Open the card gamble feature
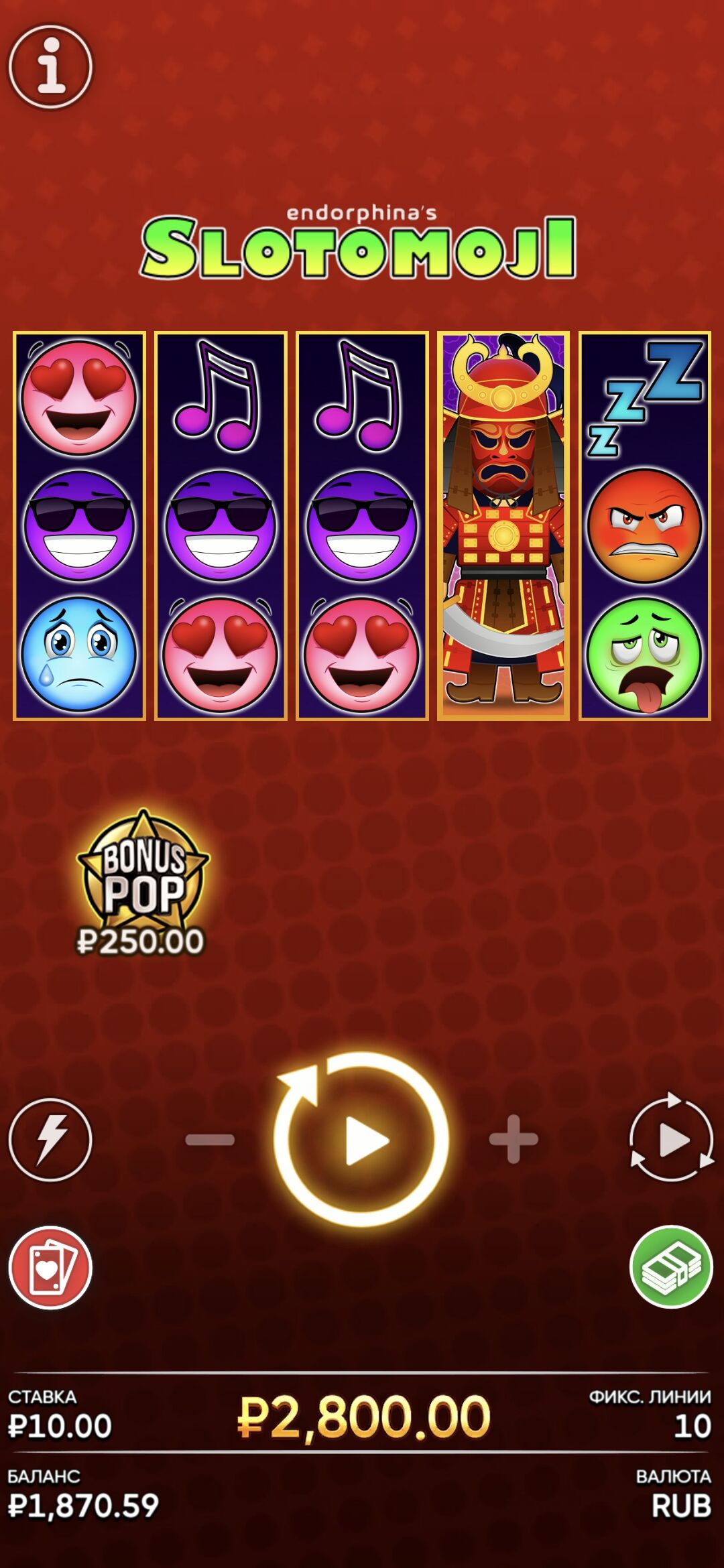Image resolution: width=724 pixels, height=1568 pixels. click(x=50, y=1268)
